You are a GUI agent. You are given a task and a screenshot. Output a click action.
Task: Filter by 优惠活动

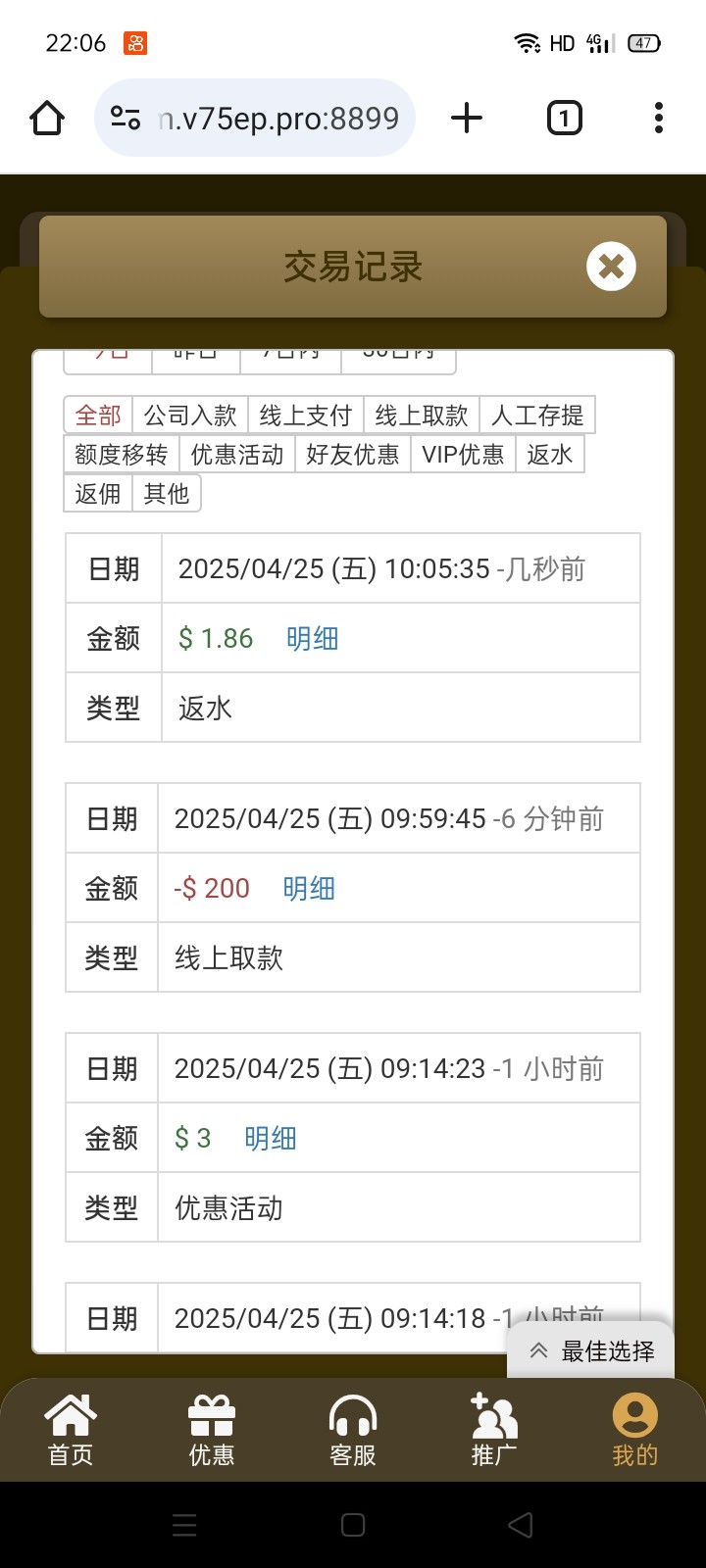tap(237, 455)
